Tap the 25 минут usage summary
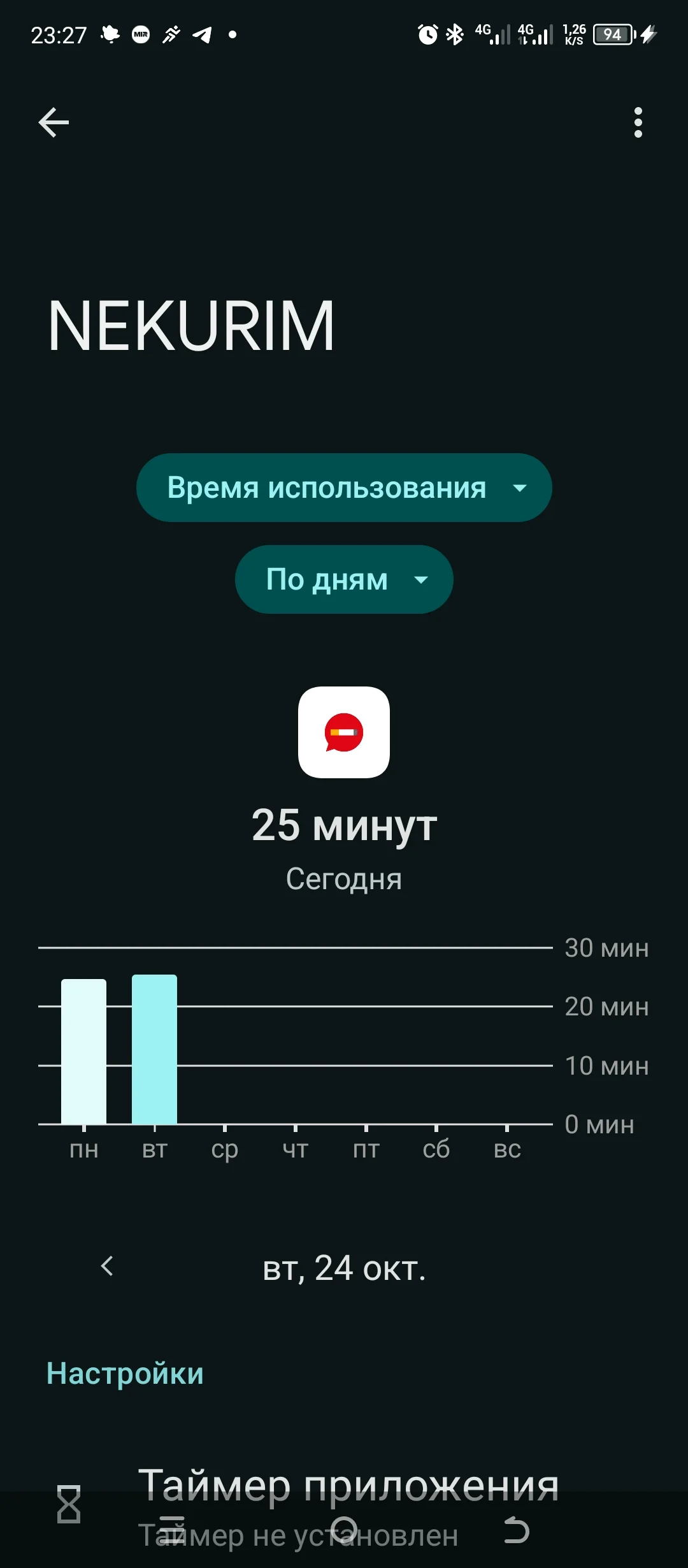The image size is (688, 1568). click(x=343, y=826)
